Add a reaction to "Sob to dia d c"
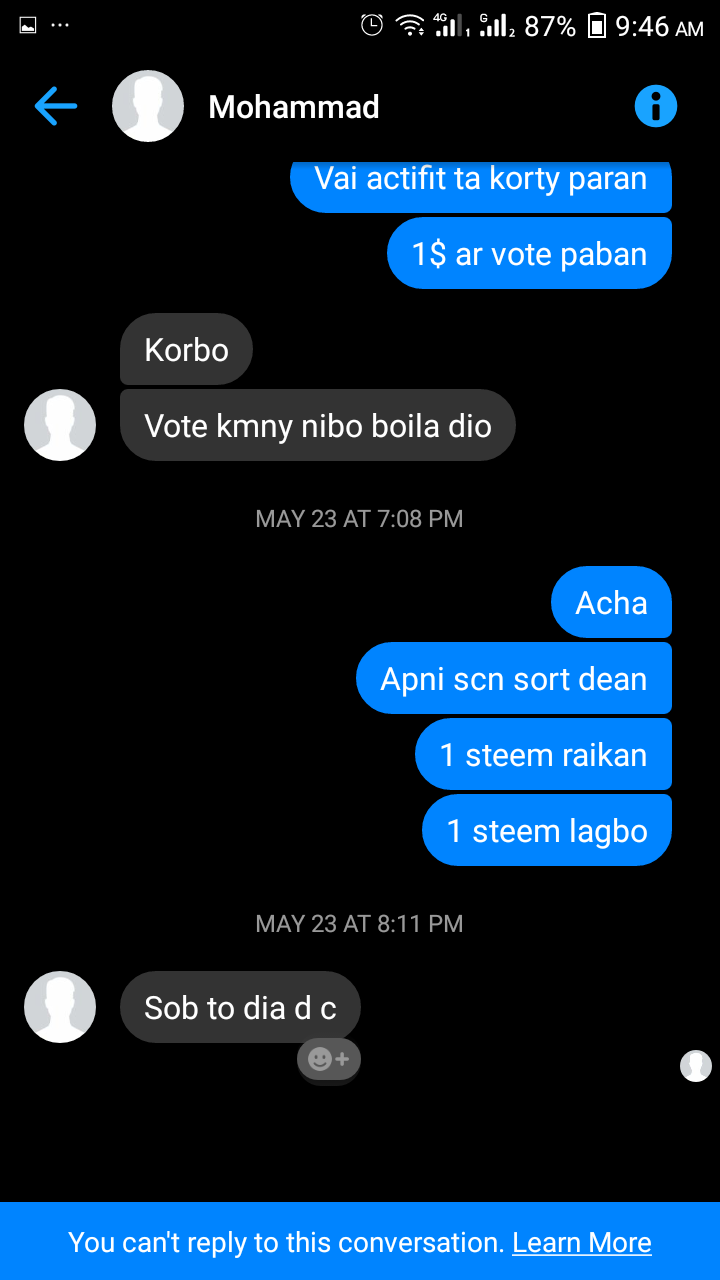This screenshot has width=720, height=1280. click(328, 1059)
